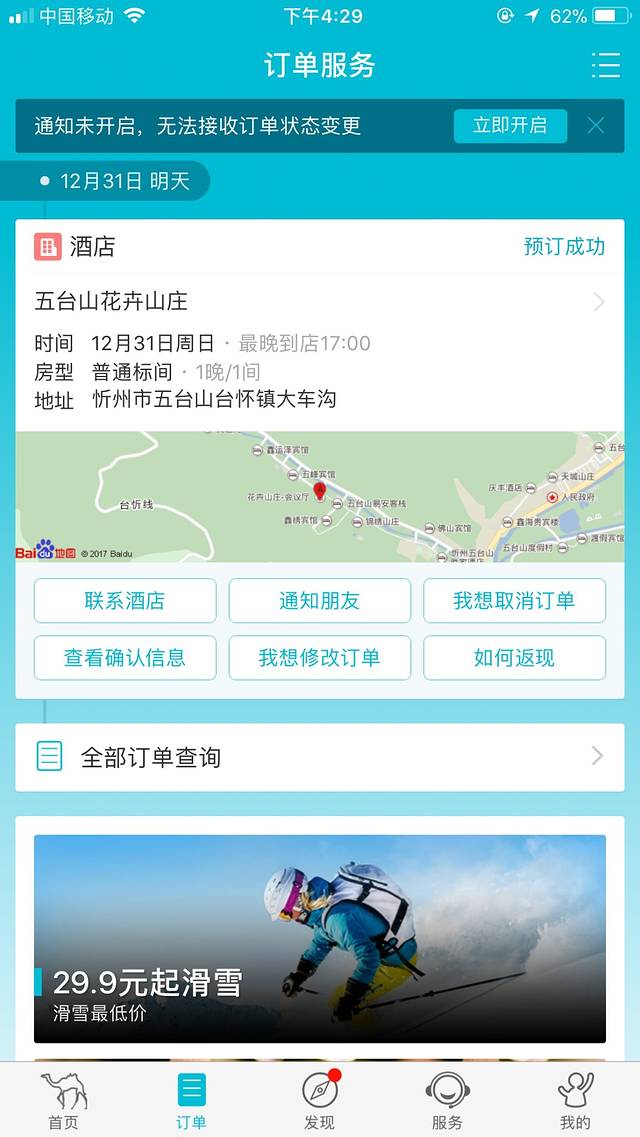Open the hotel location map
The width and height of the screenshot is (640, 1137).
(320, 496)
